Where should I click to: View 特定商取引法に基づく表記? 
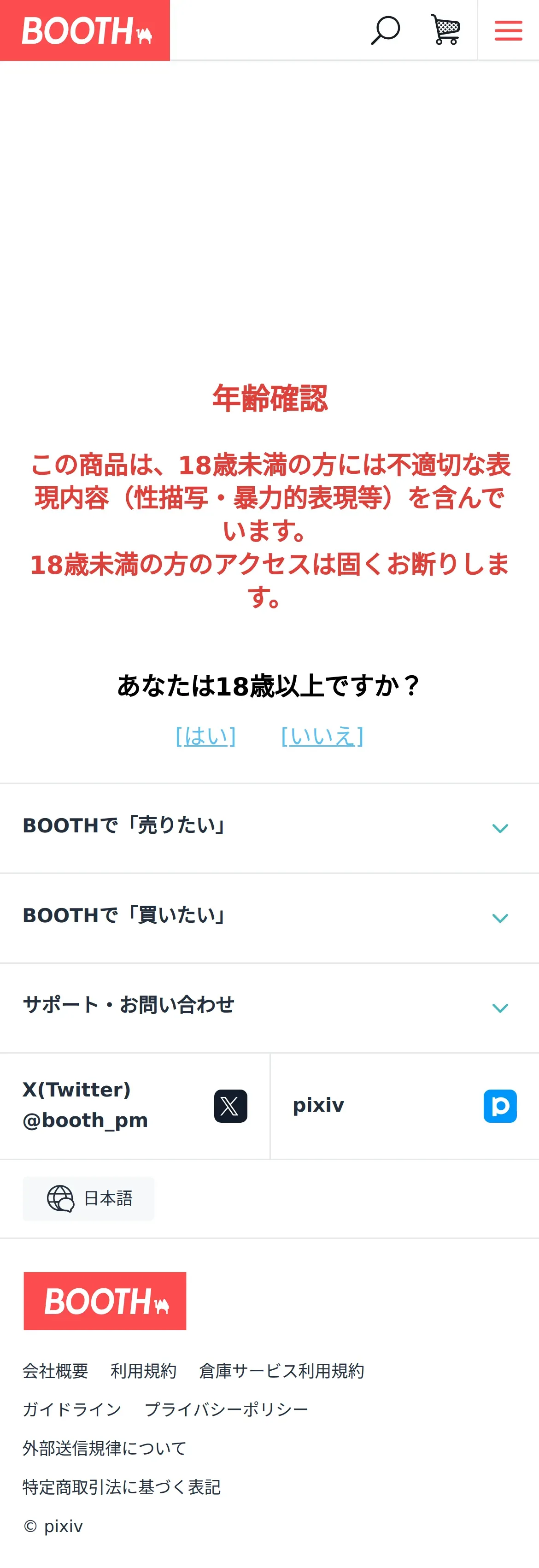122,1487
